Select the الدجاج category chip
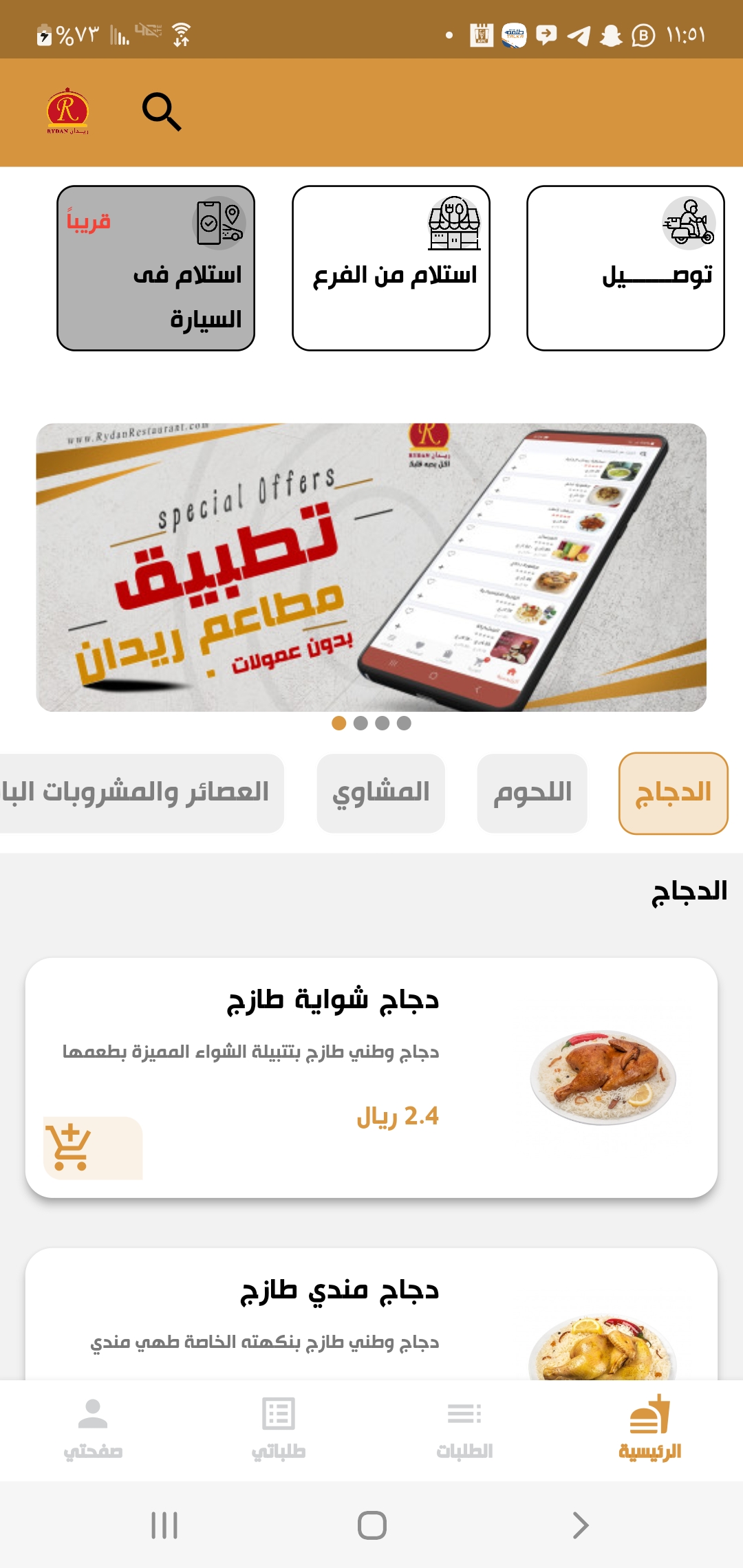This screenshot has height=1568, width=743. pyautogui.click(x=673, y=793)
